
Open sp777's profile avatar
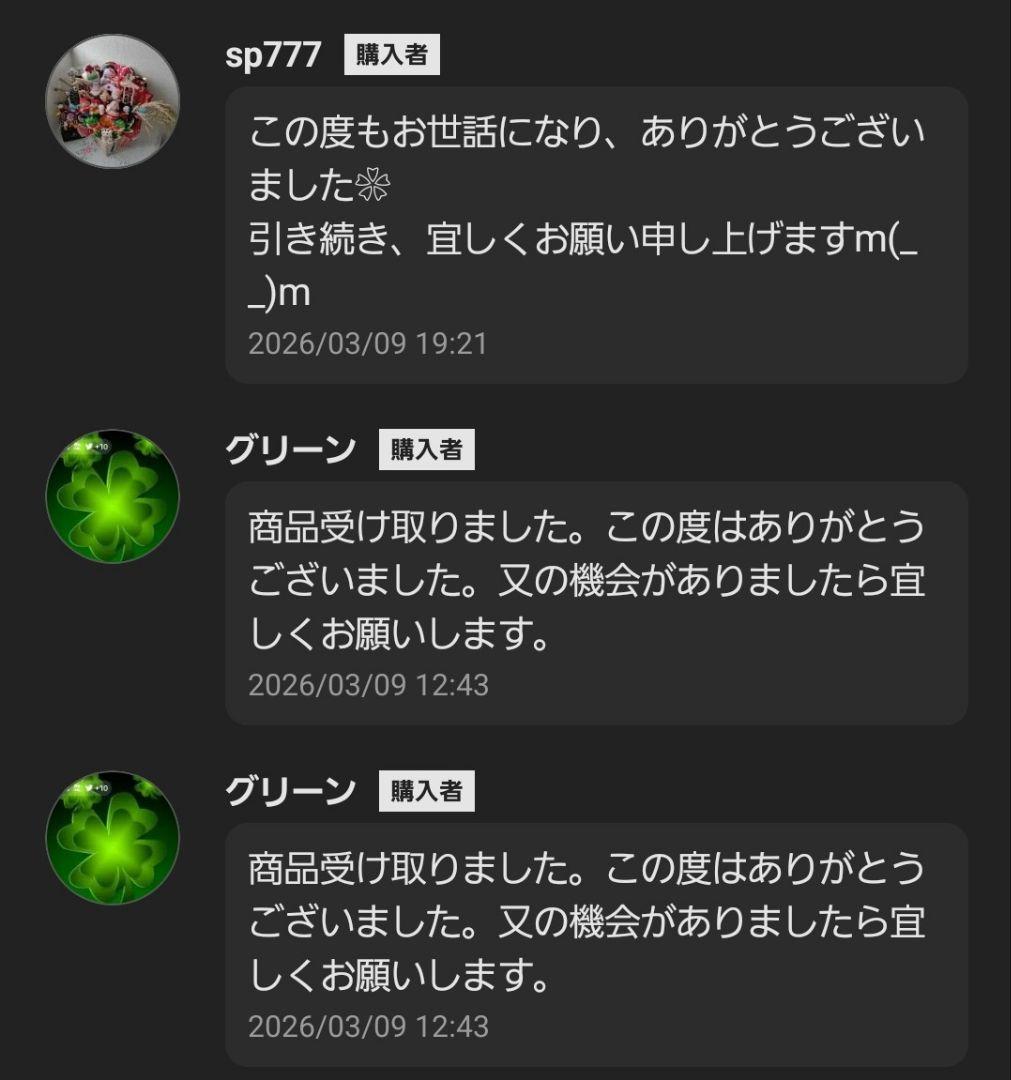tap(112, 101)
